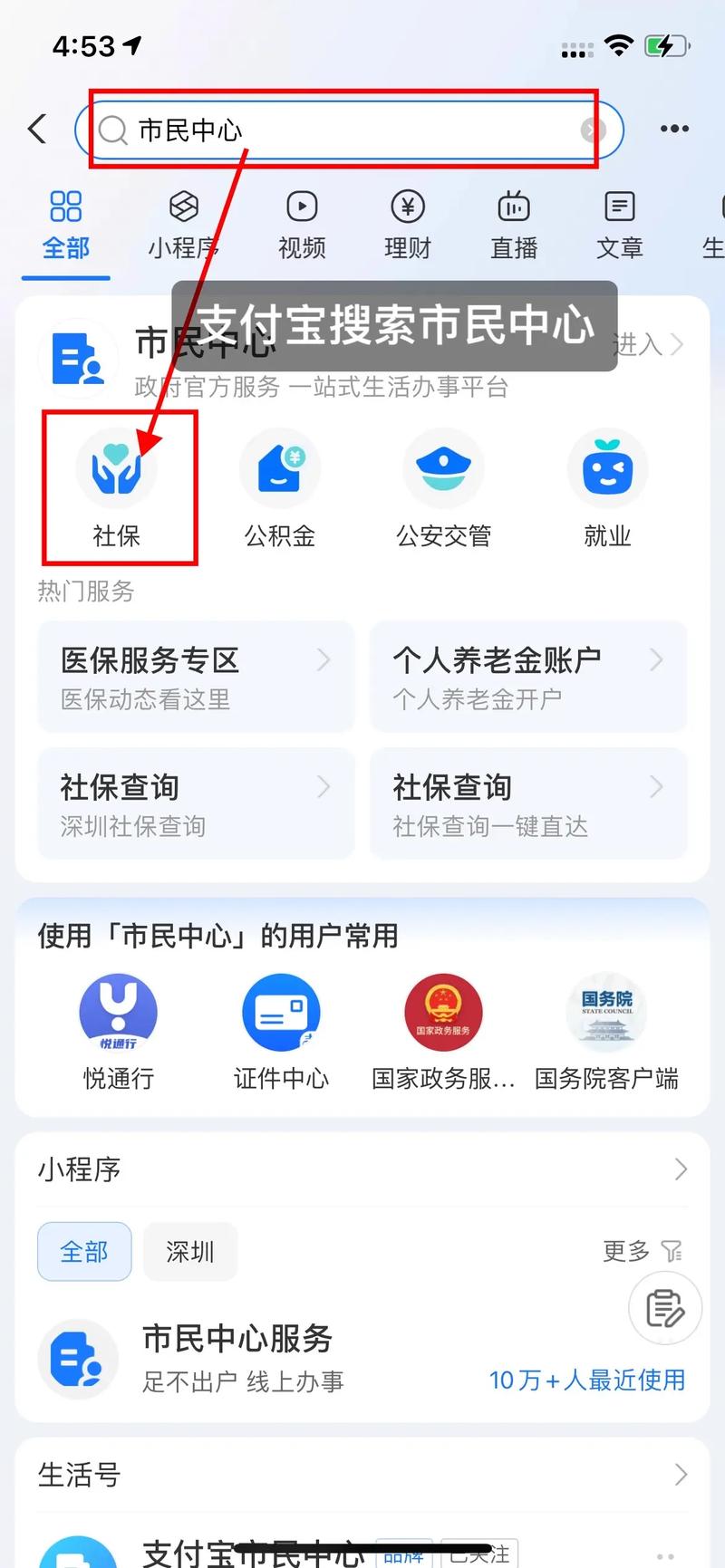Viewport: 725px width, 1568px height.
Task: Tap the feedback clipboard icon
Action: coord(664,1308)
